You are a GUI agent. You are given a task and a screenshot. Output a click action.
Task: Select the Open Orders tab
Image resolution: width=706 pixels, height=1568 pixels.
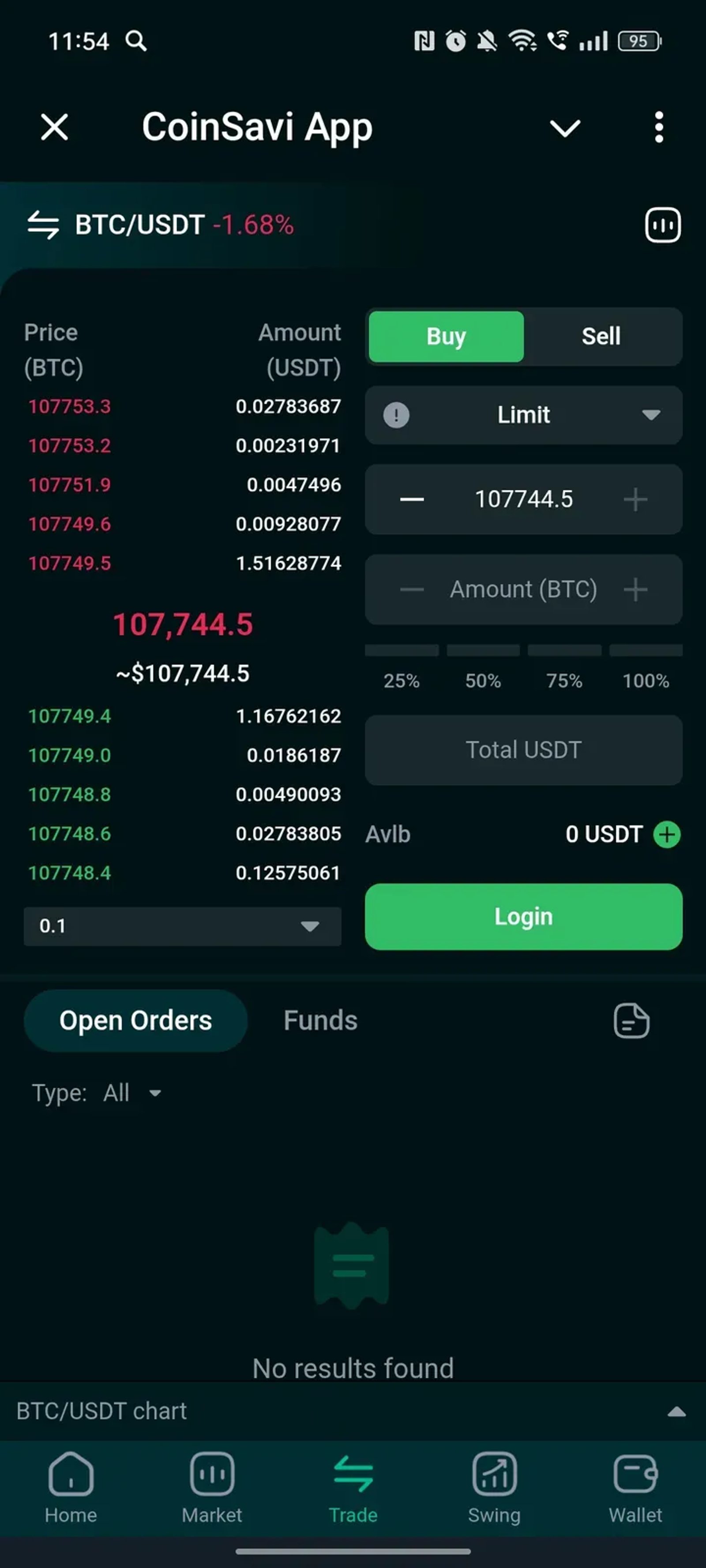coord(135,1020)
